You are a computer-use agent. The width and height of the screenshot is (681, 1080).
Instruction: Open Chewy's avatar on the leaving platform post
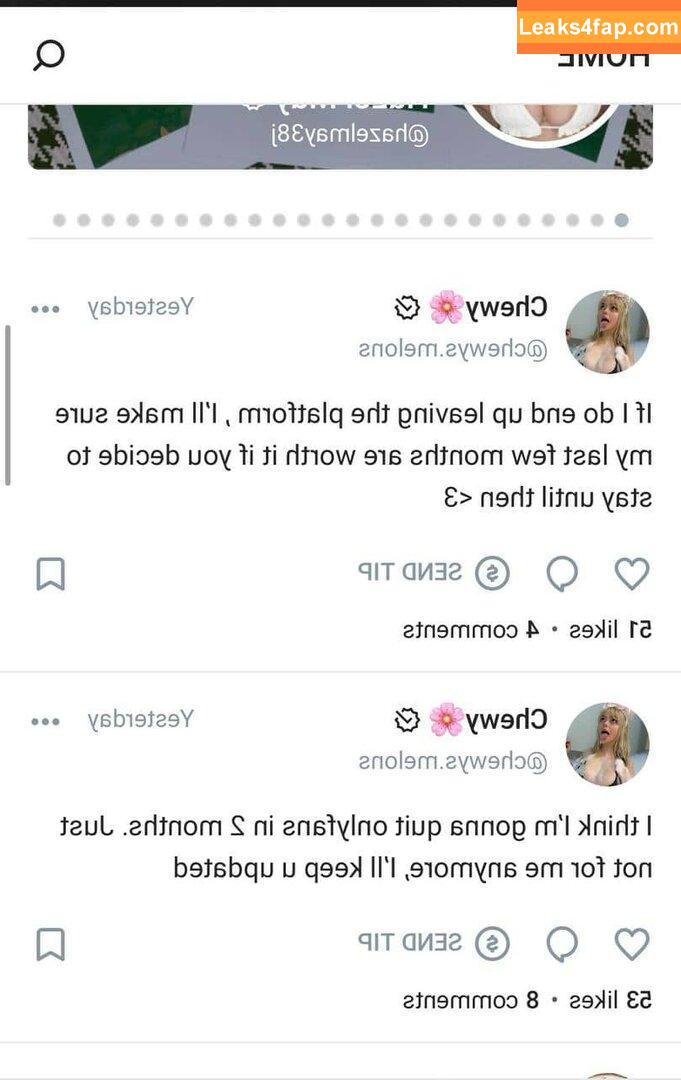click(x=607, y=332)
